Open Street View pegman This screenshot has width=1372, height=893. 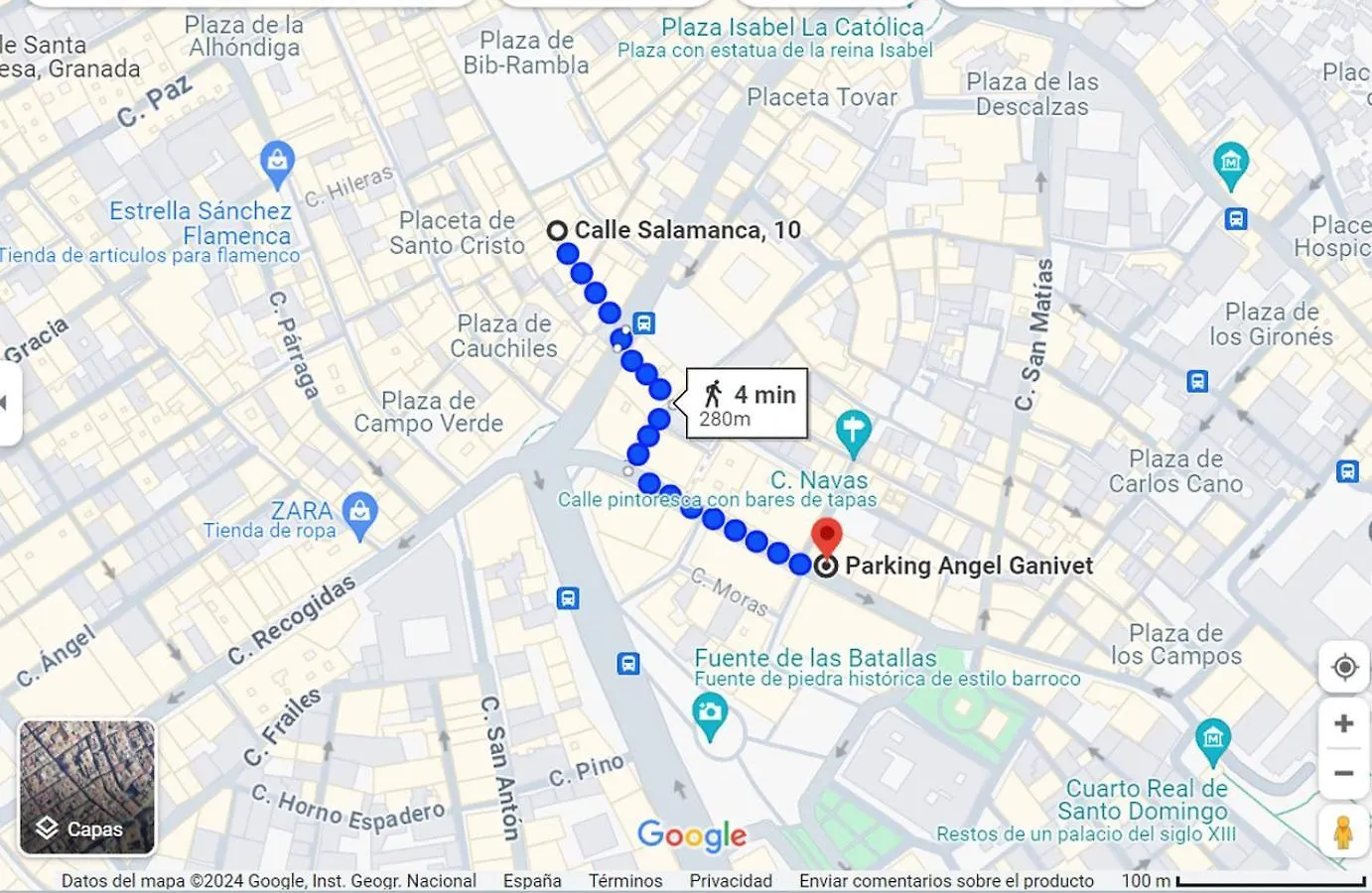click(x=1343, y=831)
